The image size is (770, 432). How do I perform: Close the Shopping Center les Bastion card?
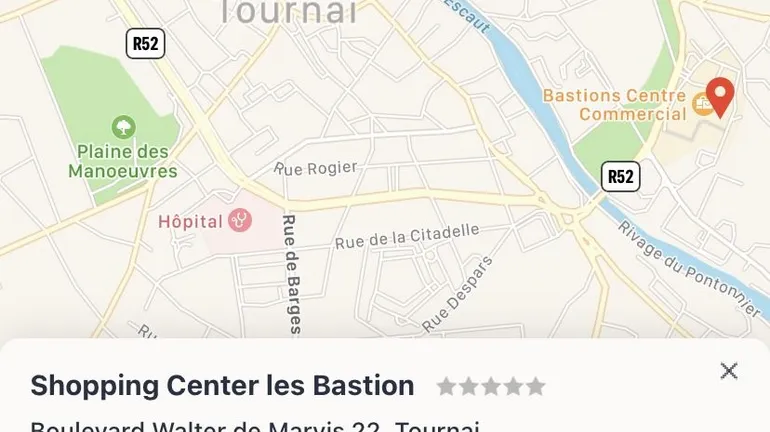click(x=729, y=371)
